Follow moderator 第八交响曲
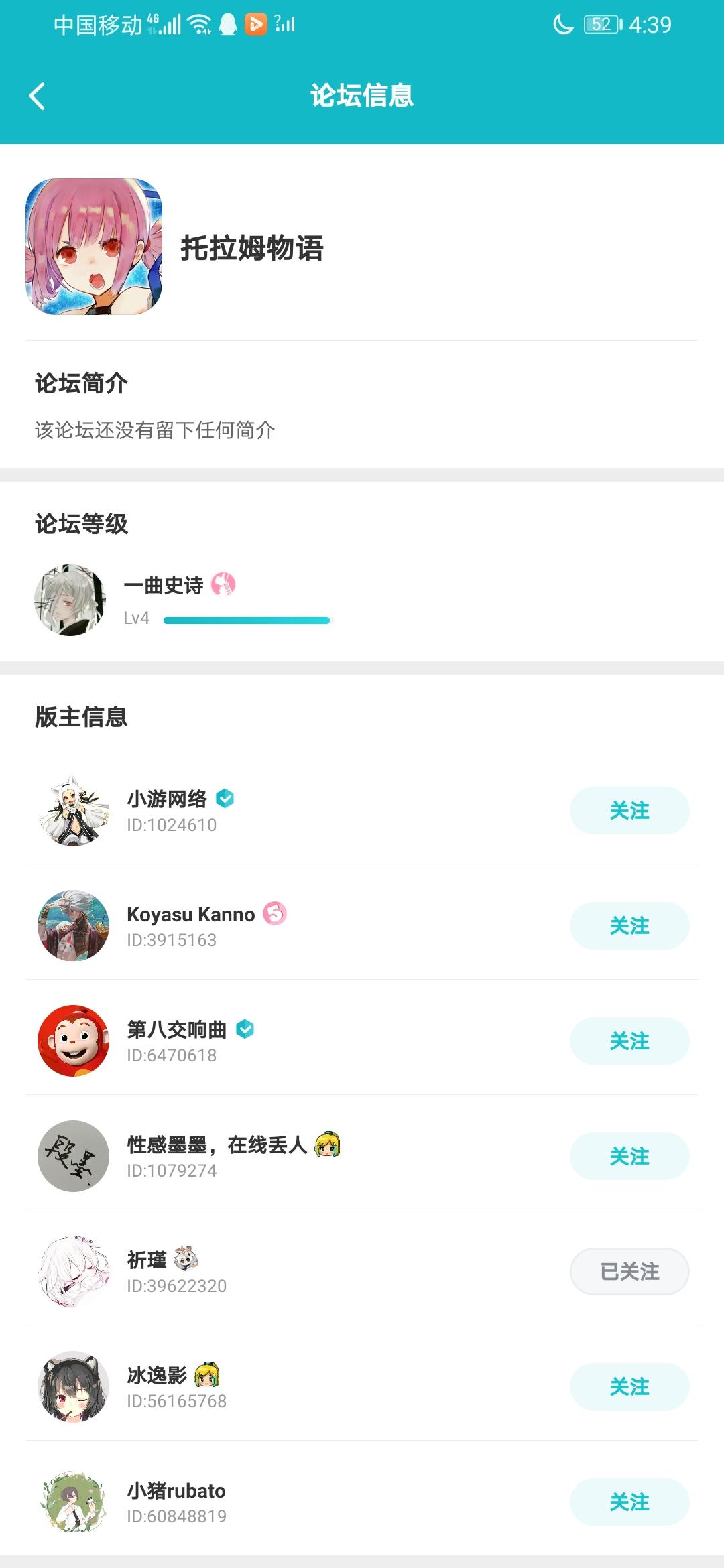The width and height of the screenshot is (724, 1568). [x=629, y=1041]
